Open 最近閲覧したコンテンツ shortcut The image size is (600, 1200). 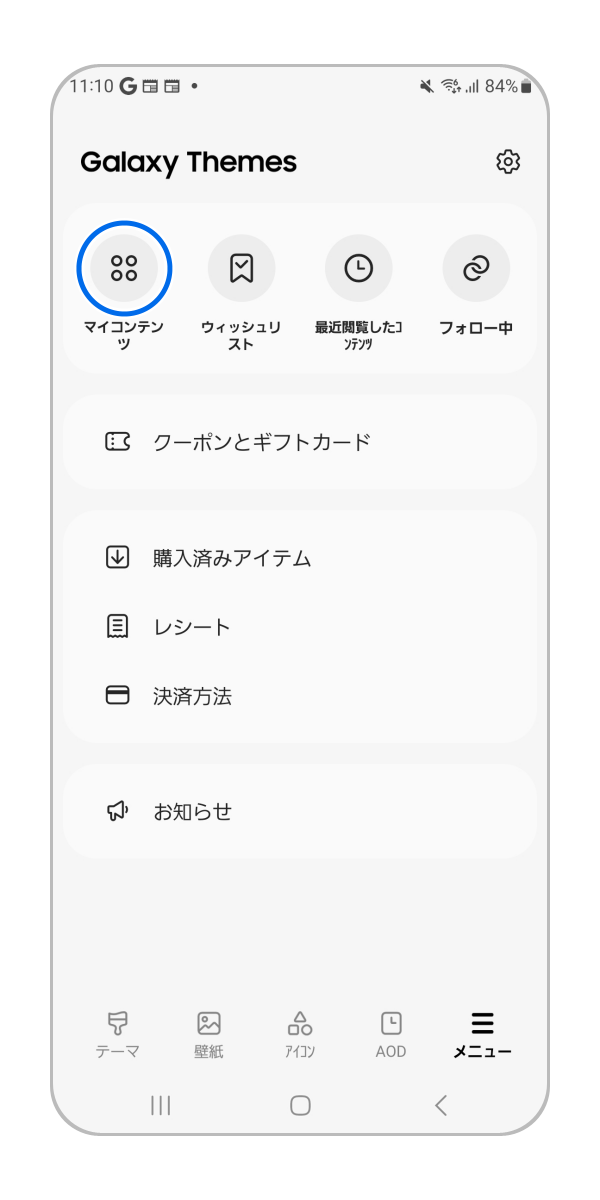[x=358, y=268]
